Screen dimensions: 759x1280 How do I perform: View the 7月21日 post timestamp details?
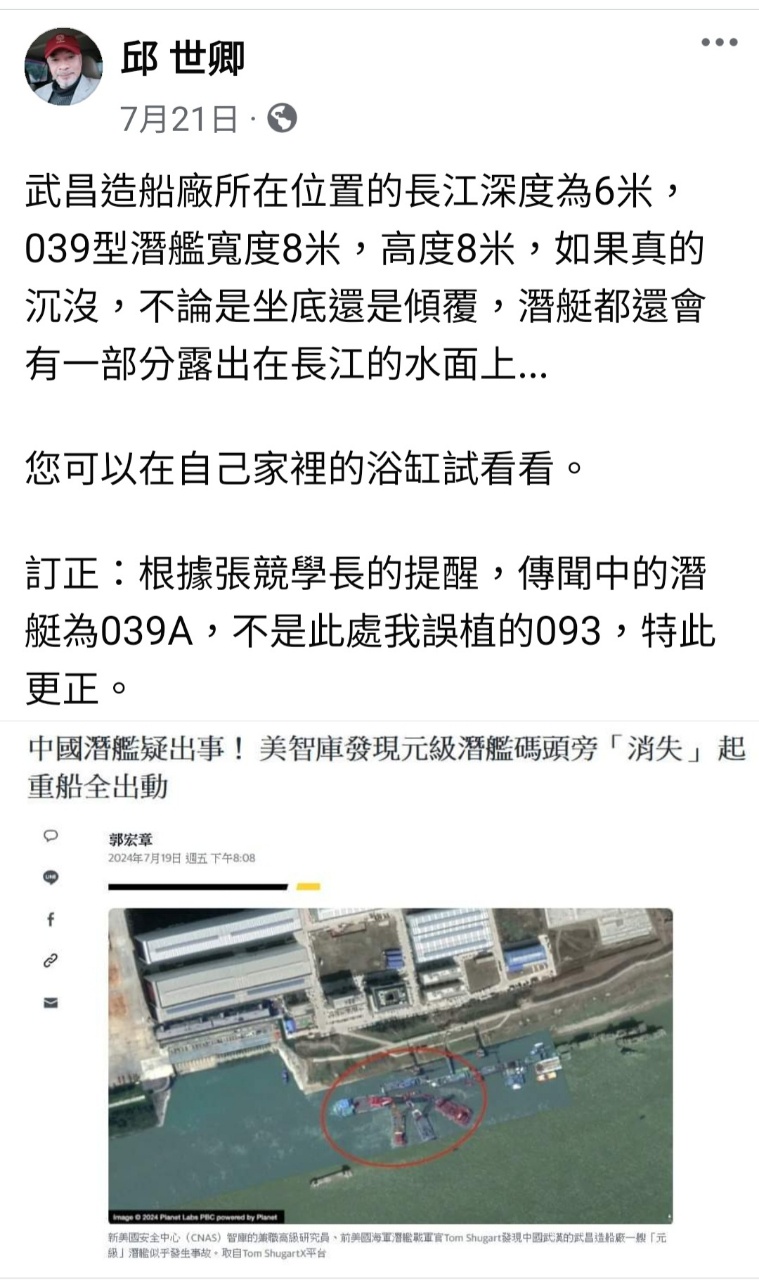[178, 120]
